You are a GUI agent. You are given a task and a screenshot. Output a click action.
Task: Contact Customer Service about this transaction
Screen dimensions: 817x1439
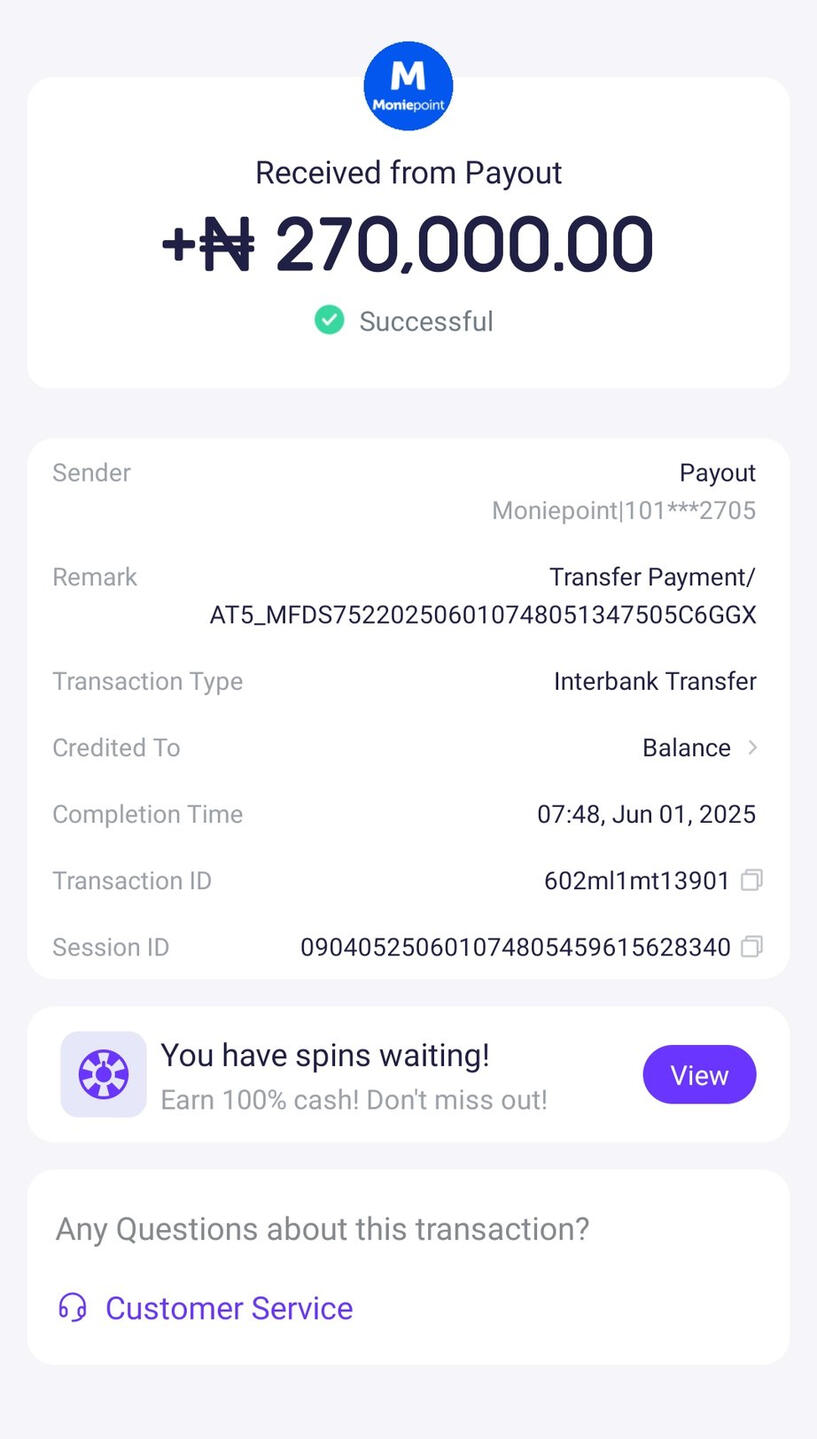coord(228,1308)
